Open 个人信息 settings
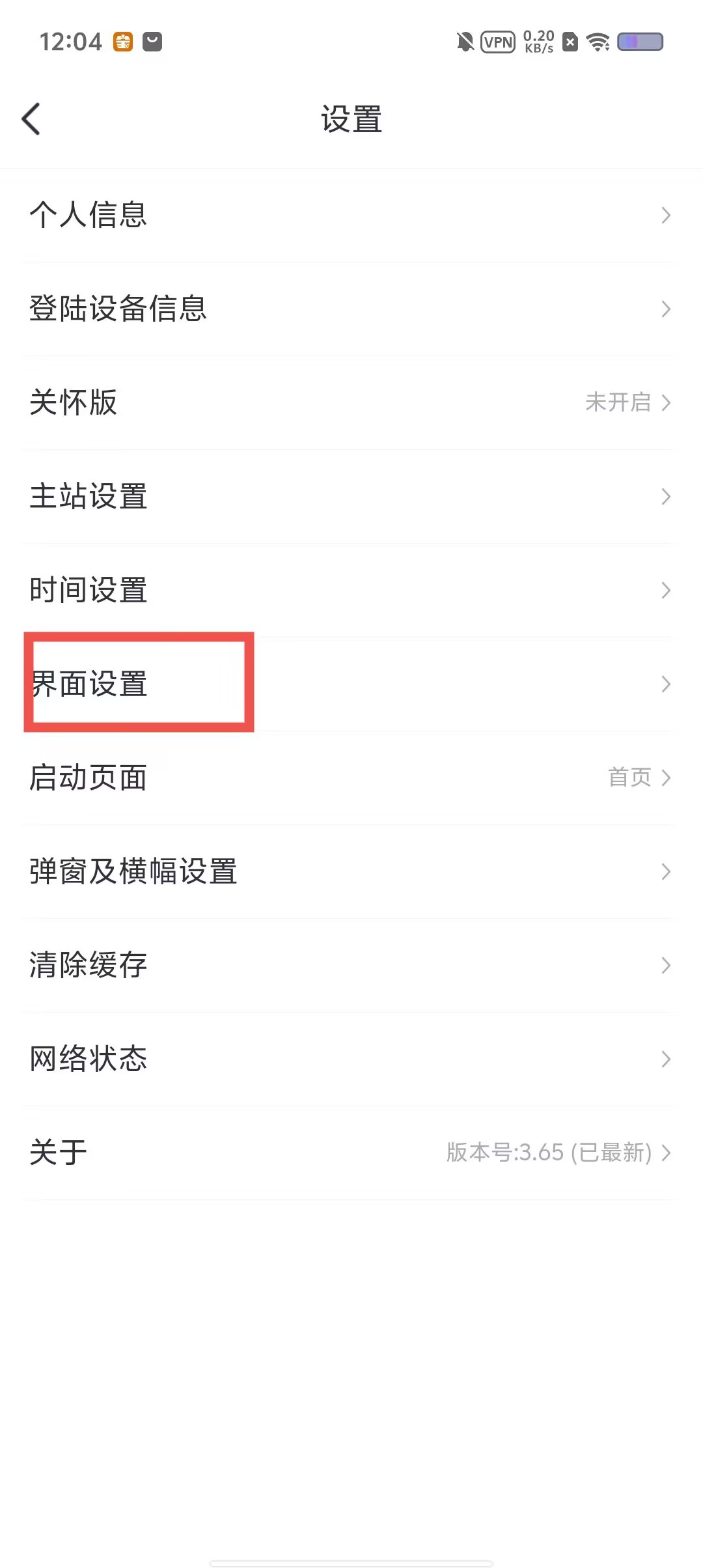 click(350, 215)
